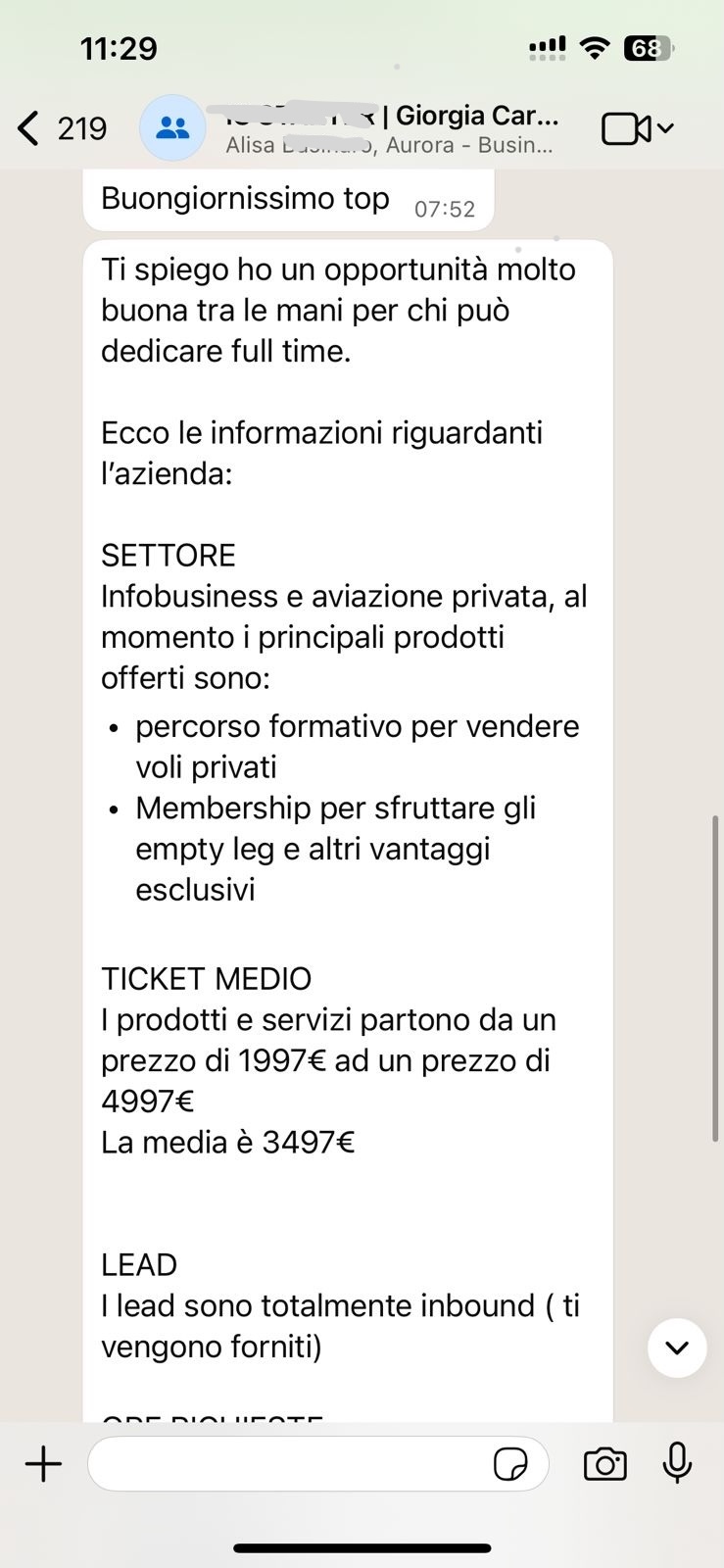Open the group info header

(392, 128)
